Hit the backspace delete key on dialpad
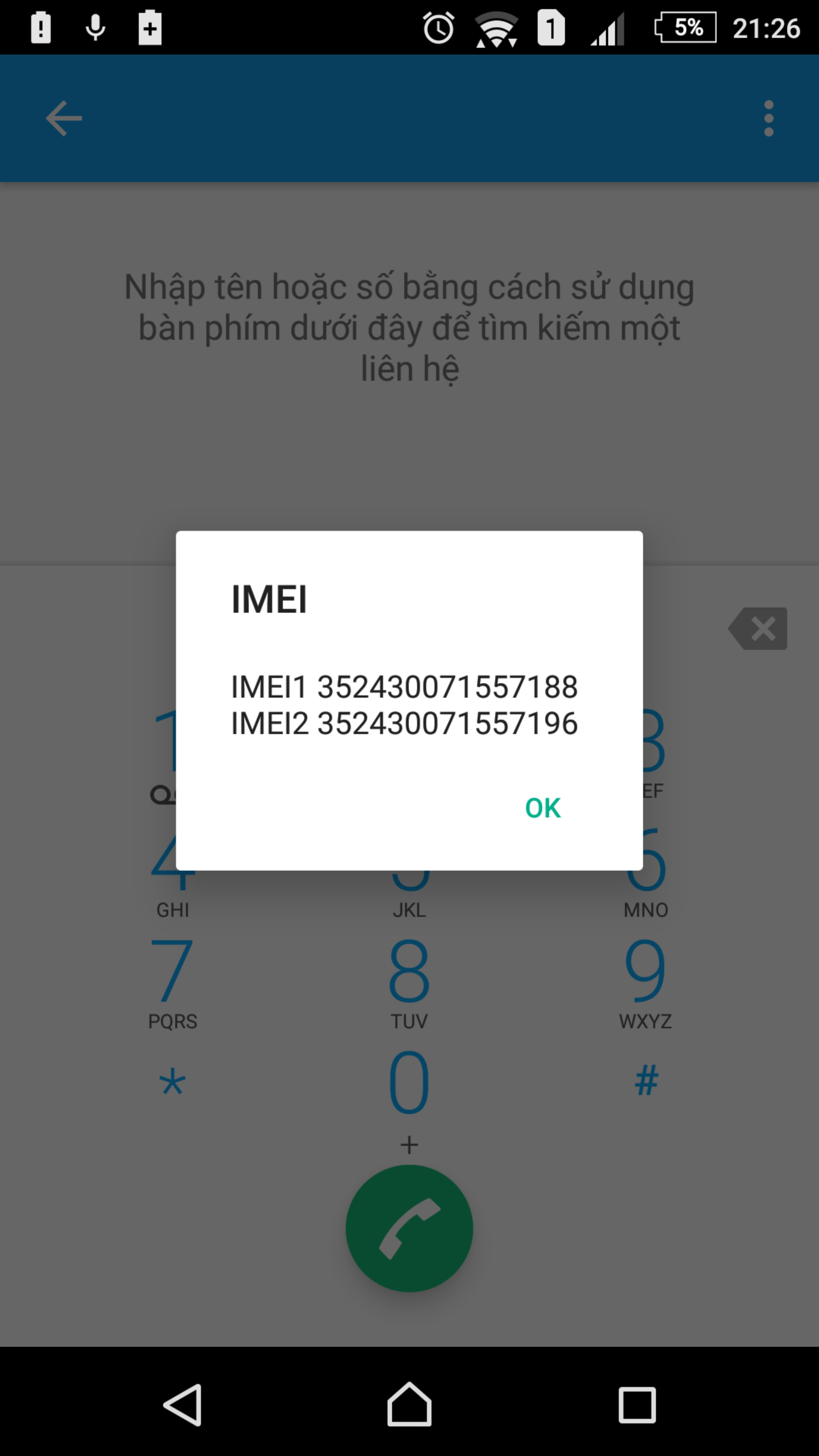819x1456 pixels. click(x=758, y=629)
